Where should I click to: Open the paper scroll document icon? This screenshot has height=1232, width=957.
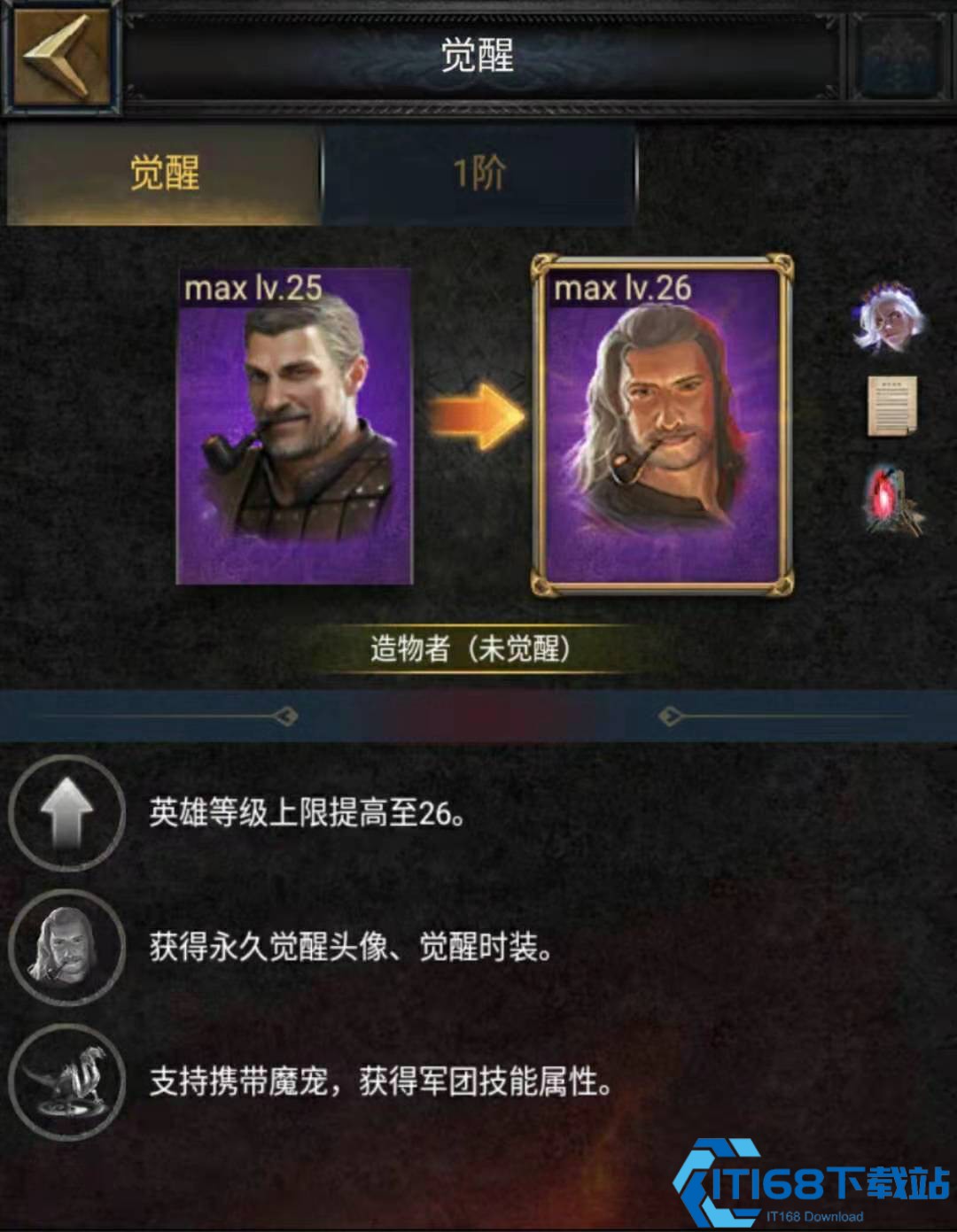pyautogui.click(x=892, y=406)
